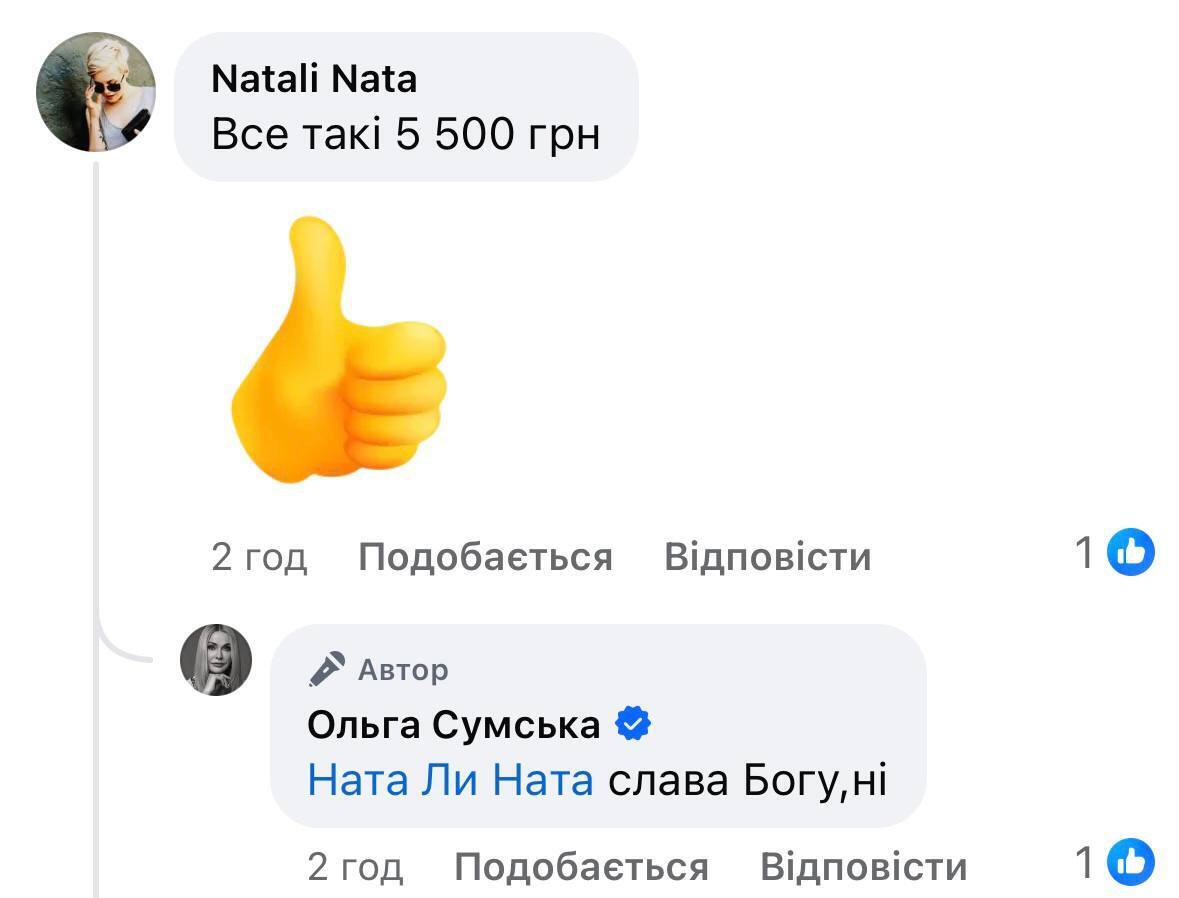Open Natali Nata's profile picture
Image resolution: width=1179 pixels, height=898 pixels.
(x=95, y=92)
